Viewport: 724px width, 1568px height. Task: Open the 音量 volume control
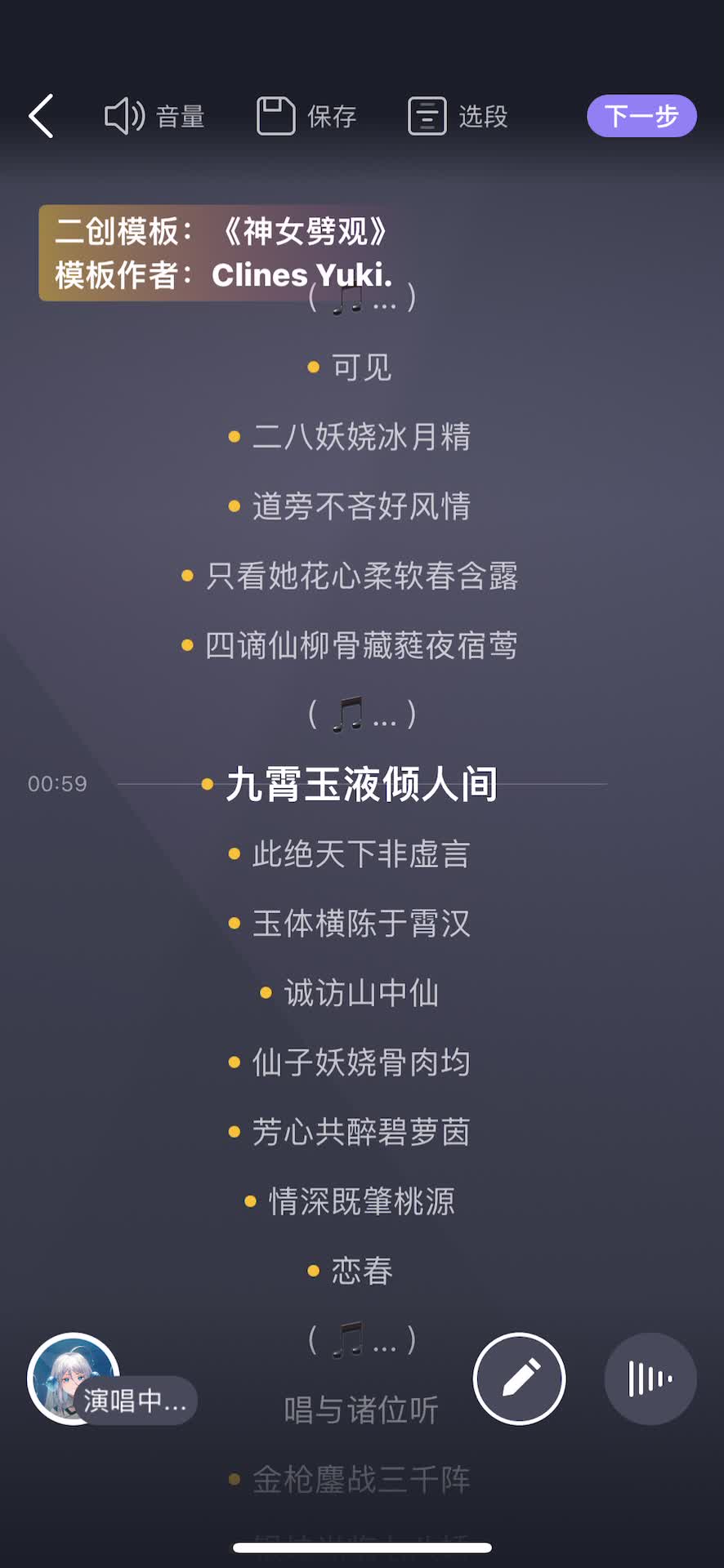click(x=155, y=116)
